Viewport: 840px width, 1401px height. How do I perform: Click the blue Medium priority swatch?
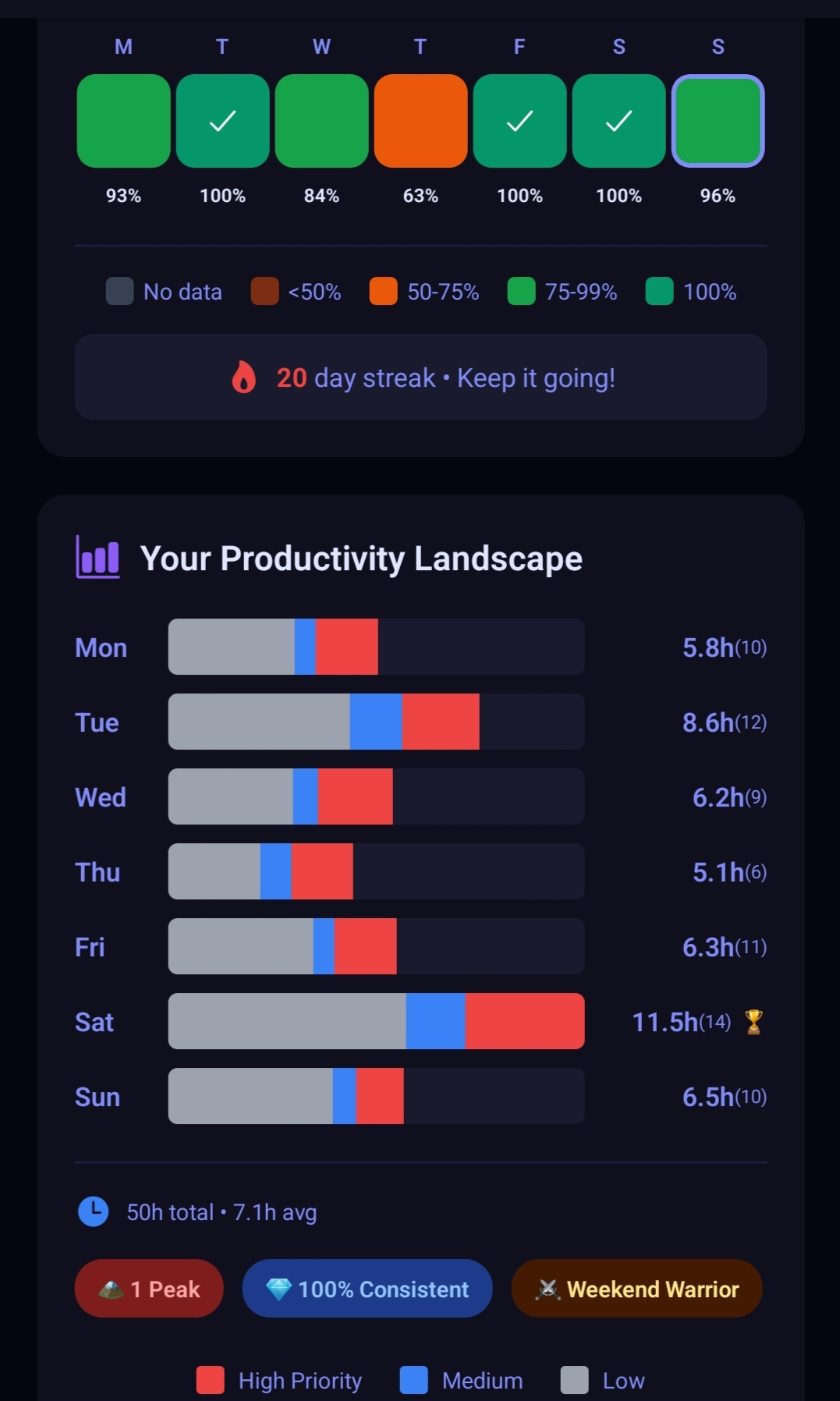[413, 1381]
